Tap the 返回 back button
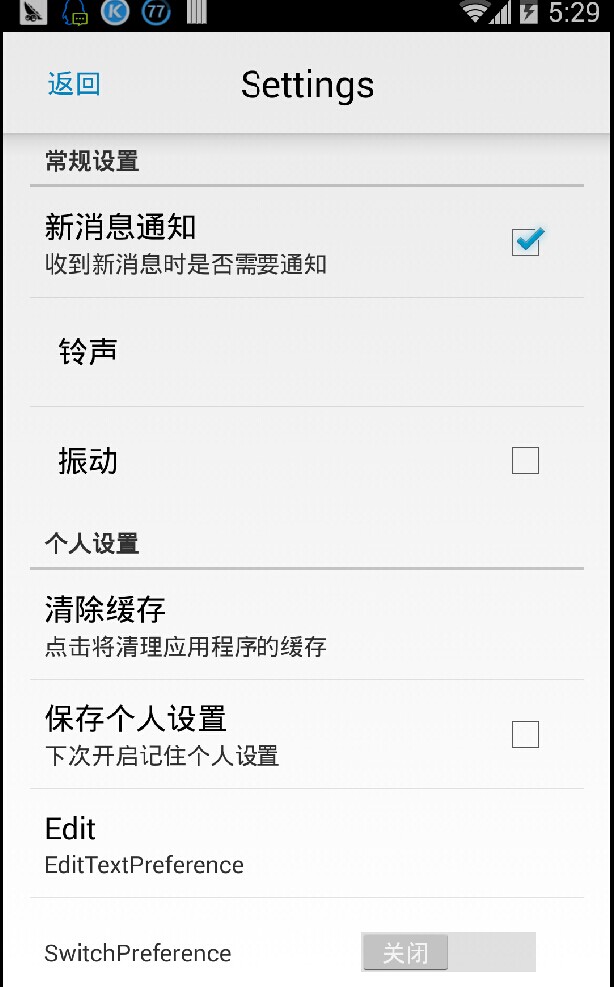614x987 pixels. [x=74, y=84]
